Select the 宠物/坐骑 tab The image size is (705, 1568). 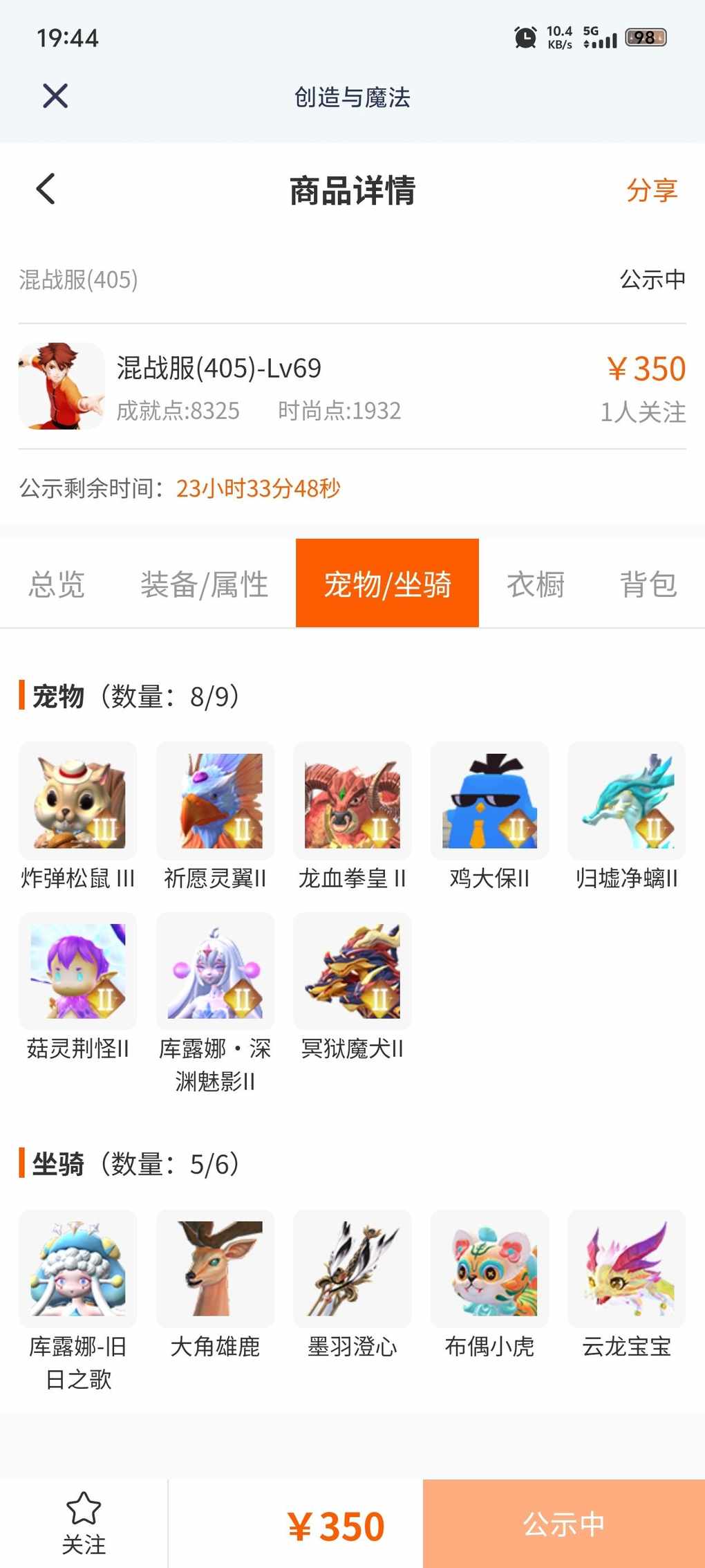[x=387, y=584]
